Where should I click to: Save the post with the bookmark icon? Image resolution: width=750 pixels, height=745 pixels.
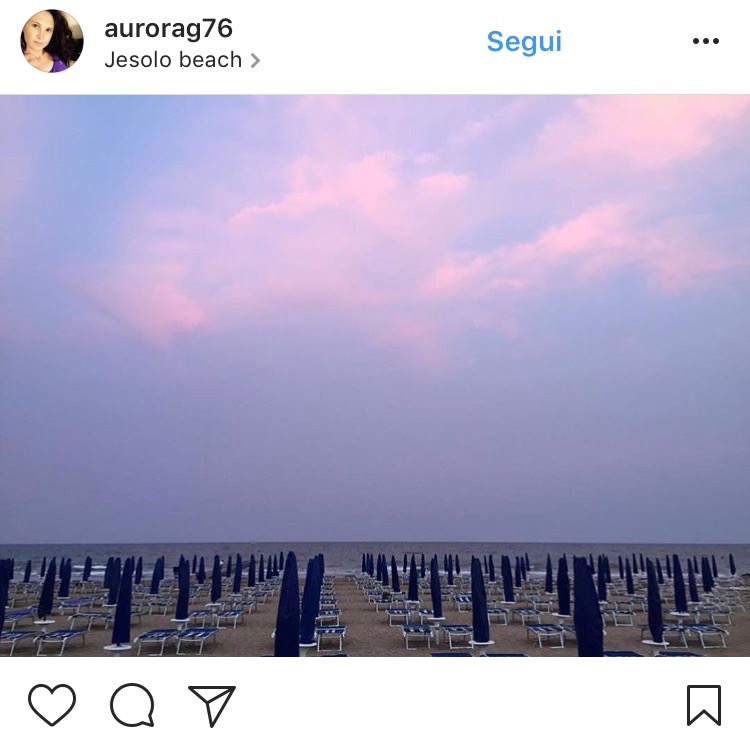click(704, 705)
